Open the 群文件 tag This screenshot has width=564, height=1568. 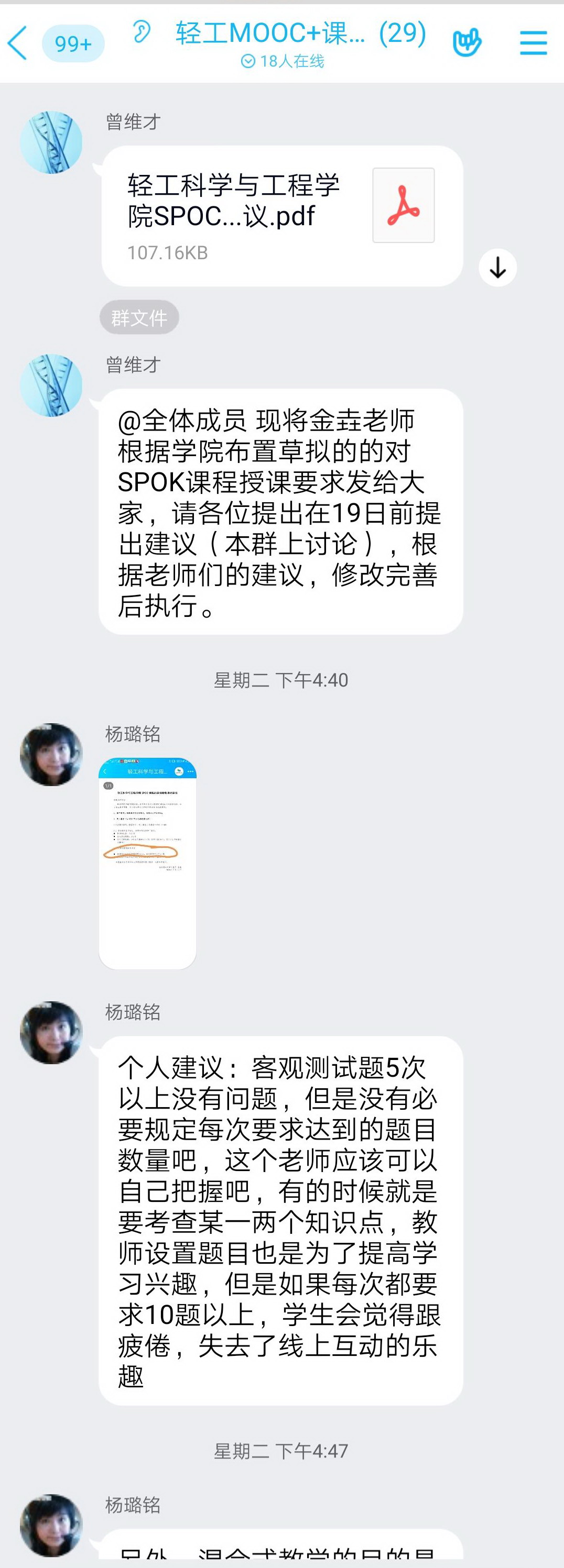[x=139, y=317]
